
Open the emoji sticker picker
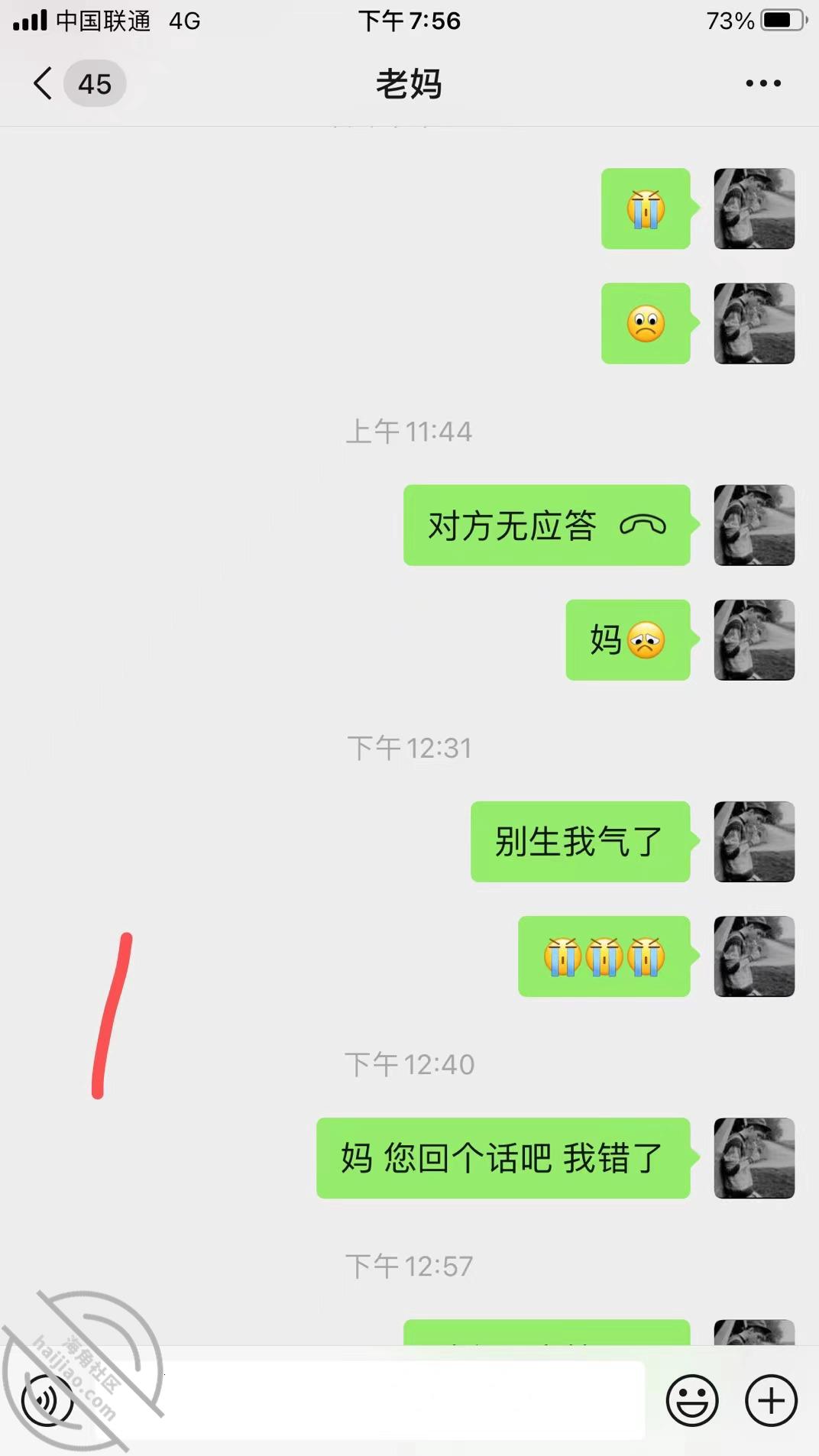click(692, 1400)
